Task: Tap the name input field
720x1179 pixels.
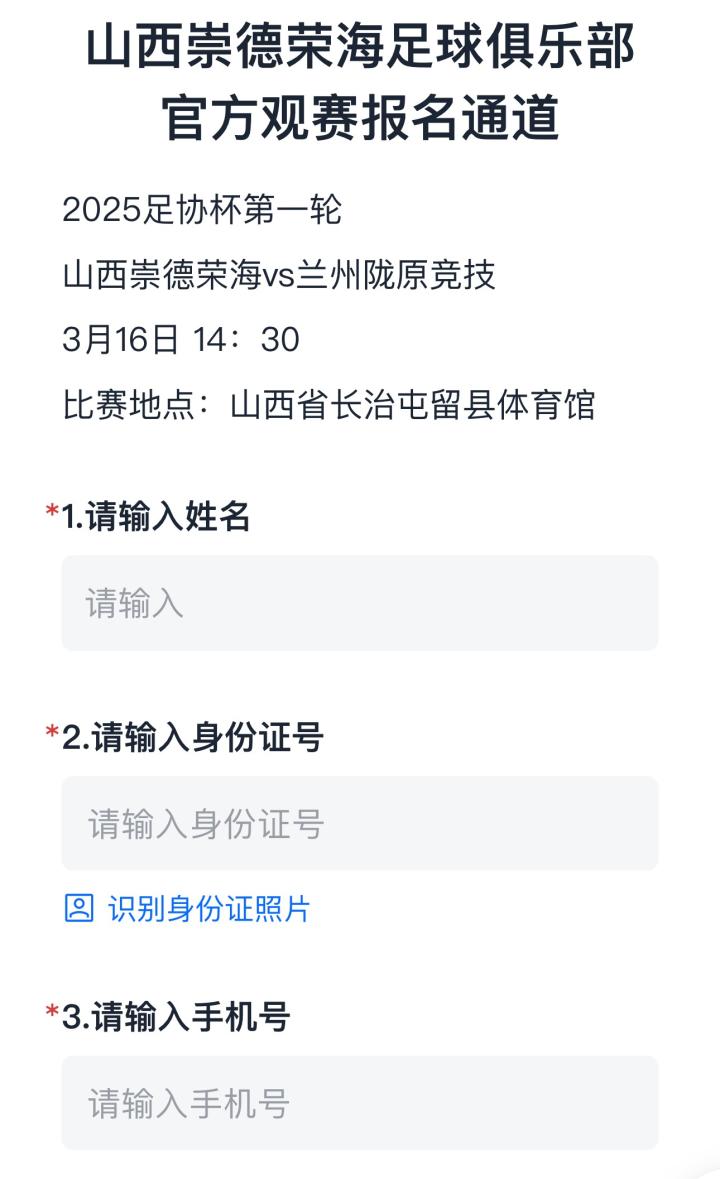Action: (360, 603)
